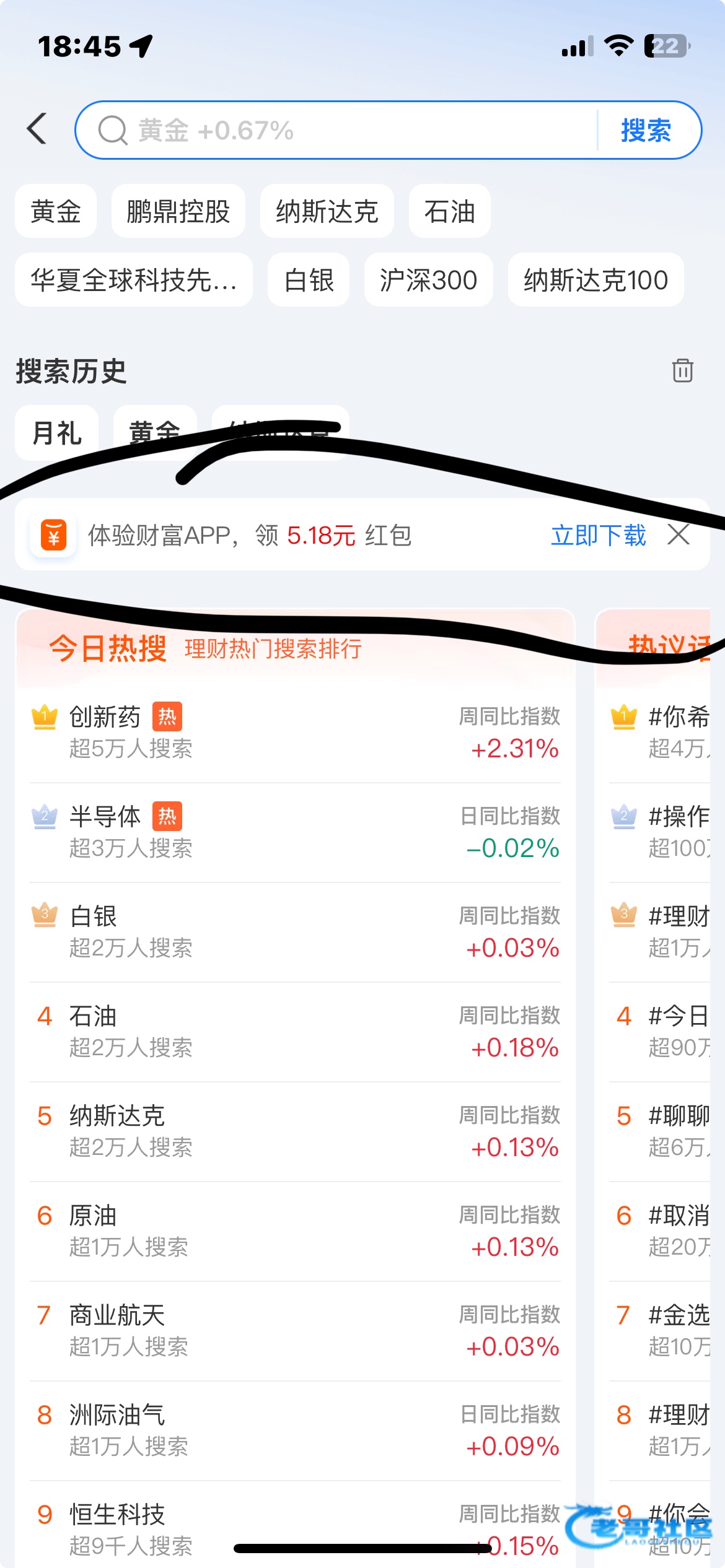The width and height of the screenshot is (725, 1568).
Task: Dismiss the 体验财富APP banner
Action: 679,534
